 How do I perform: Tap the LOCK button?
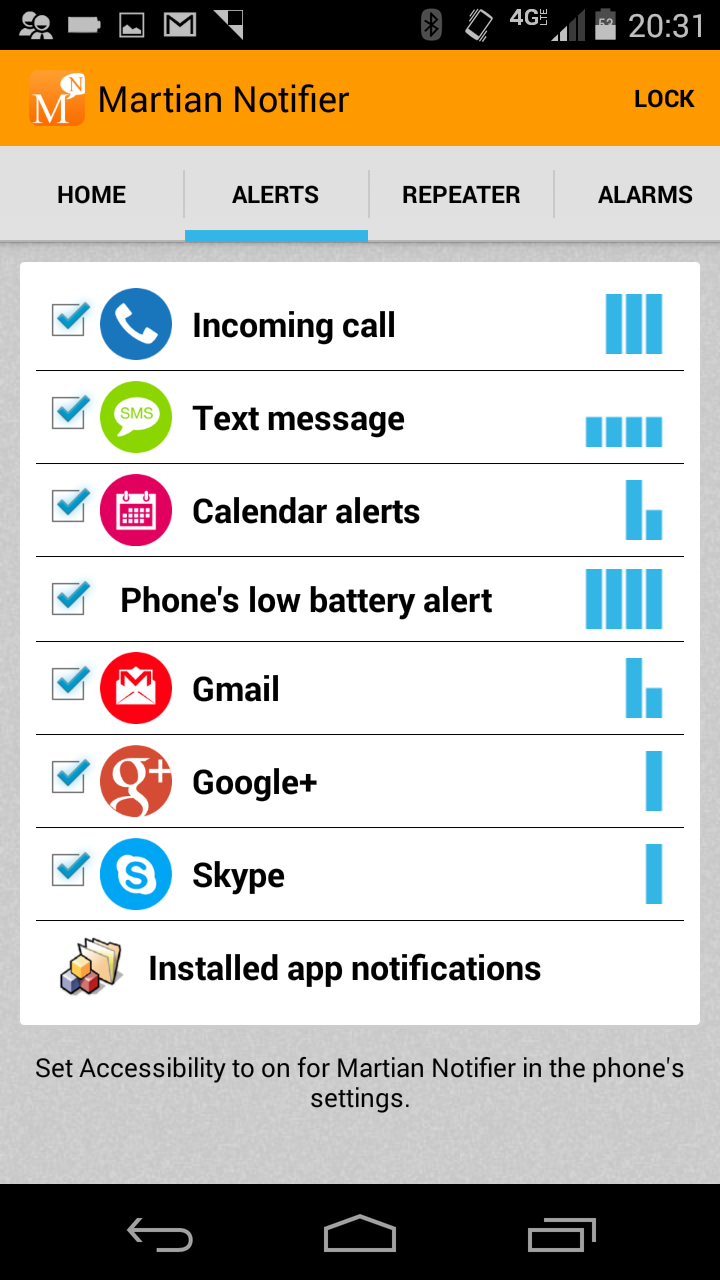(x=664, y=99)
